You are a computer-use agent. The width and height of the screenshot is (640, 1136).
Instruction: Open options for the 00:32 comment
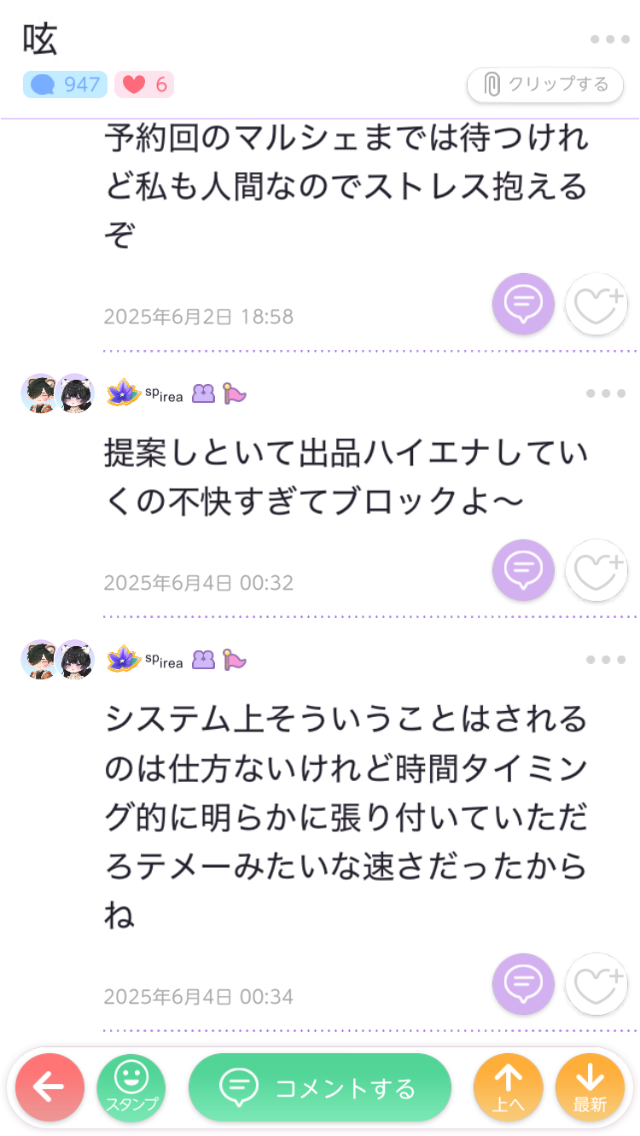(x=606, y=393)
